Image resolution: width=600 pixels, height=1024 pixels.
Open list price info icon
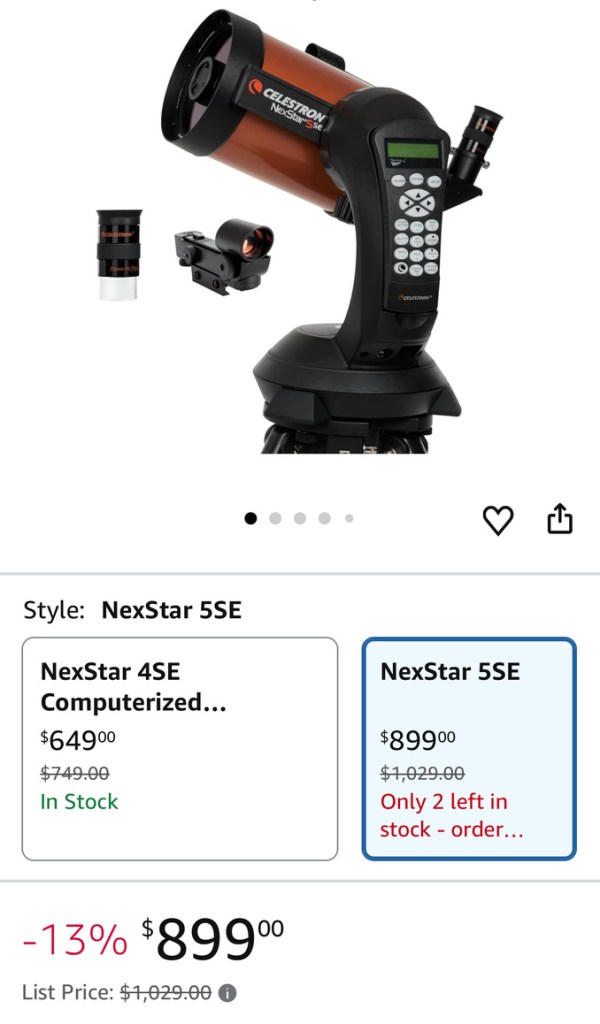point(228,993)
